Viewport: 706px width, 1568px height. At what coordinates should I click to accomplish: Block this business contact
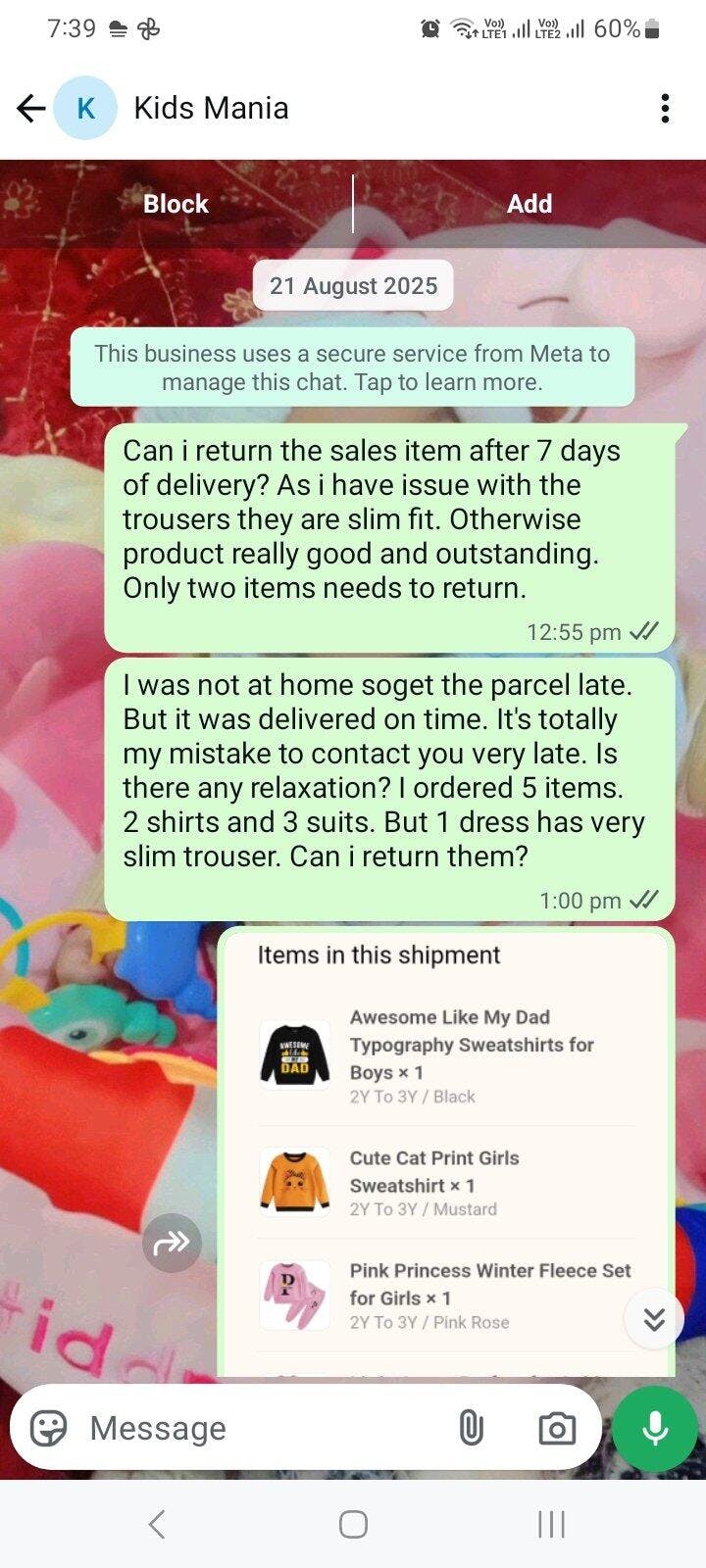(x=176, y=204)
